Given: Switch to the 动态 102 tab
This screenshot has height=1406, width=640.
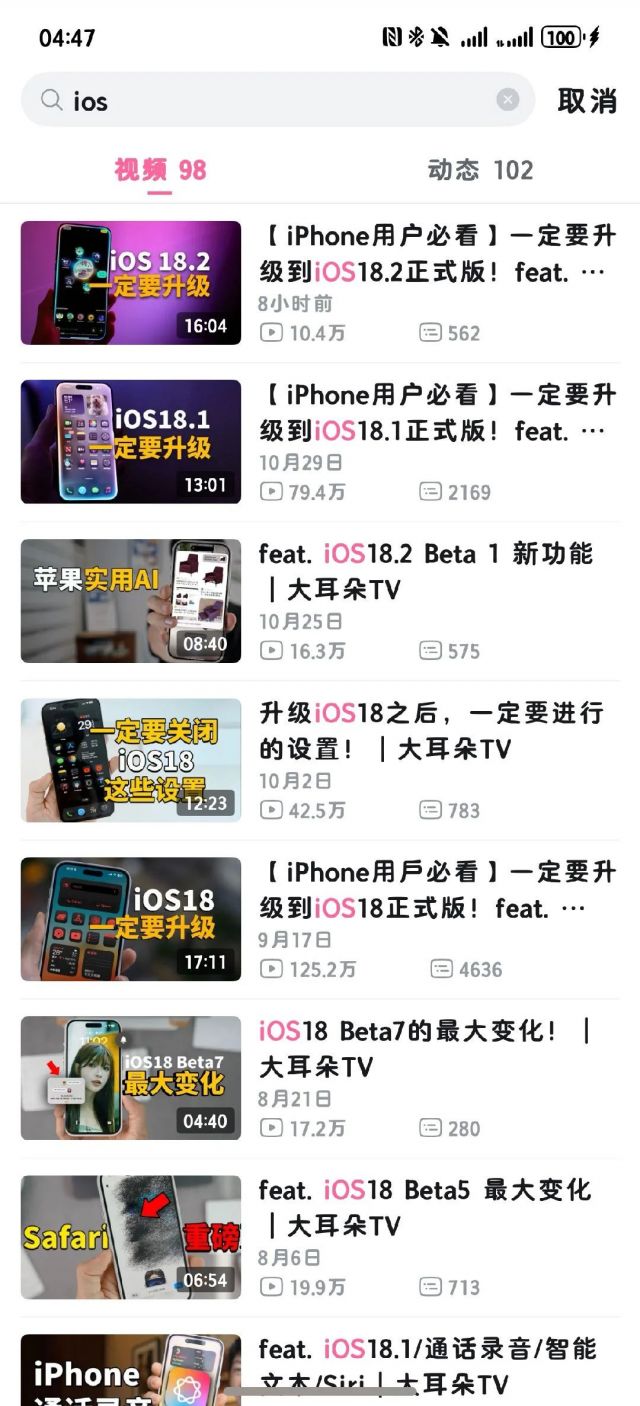Looking at the screenshot, I should coord(480,170).
